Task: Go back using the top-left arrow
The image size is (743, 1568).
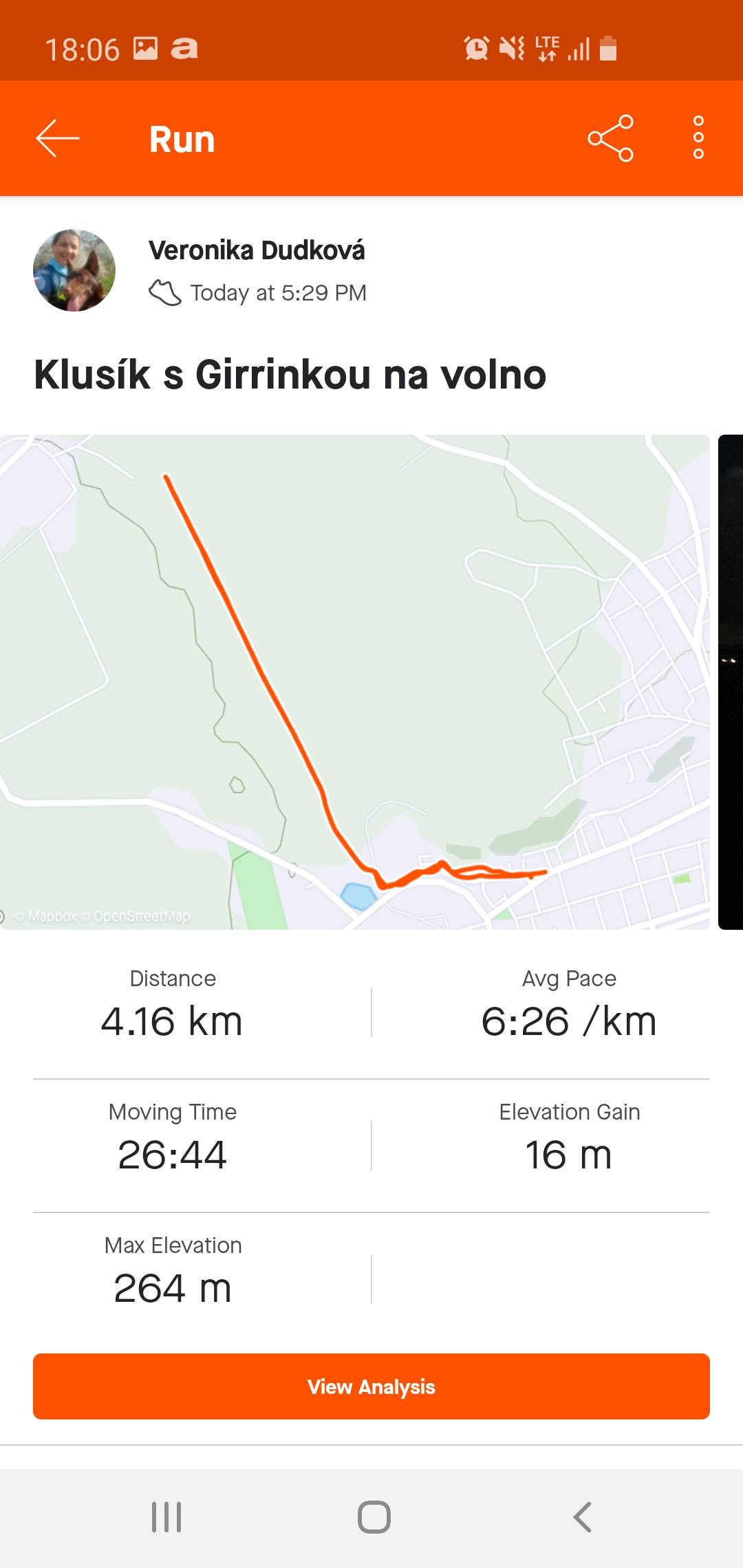Action: (58, 138)
